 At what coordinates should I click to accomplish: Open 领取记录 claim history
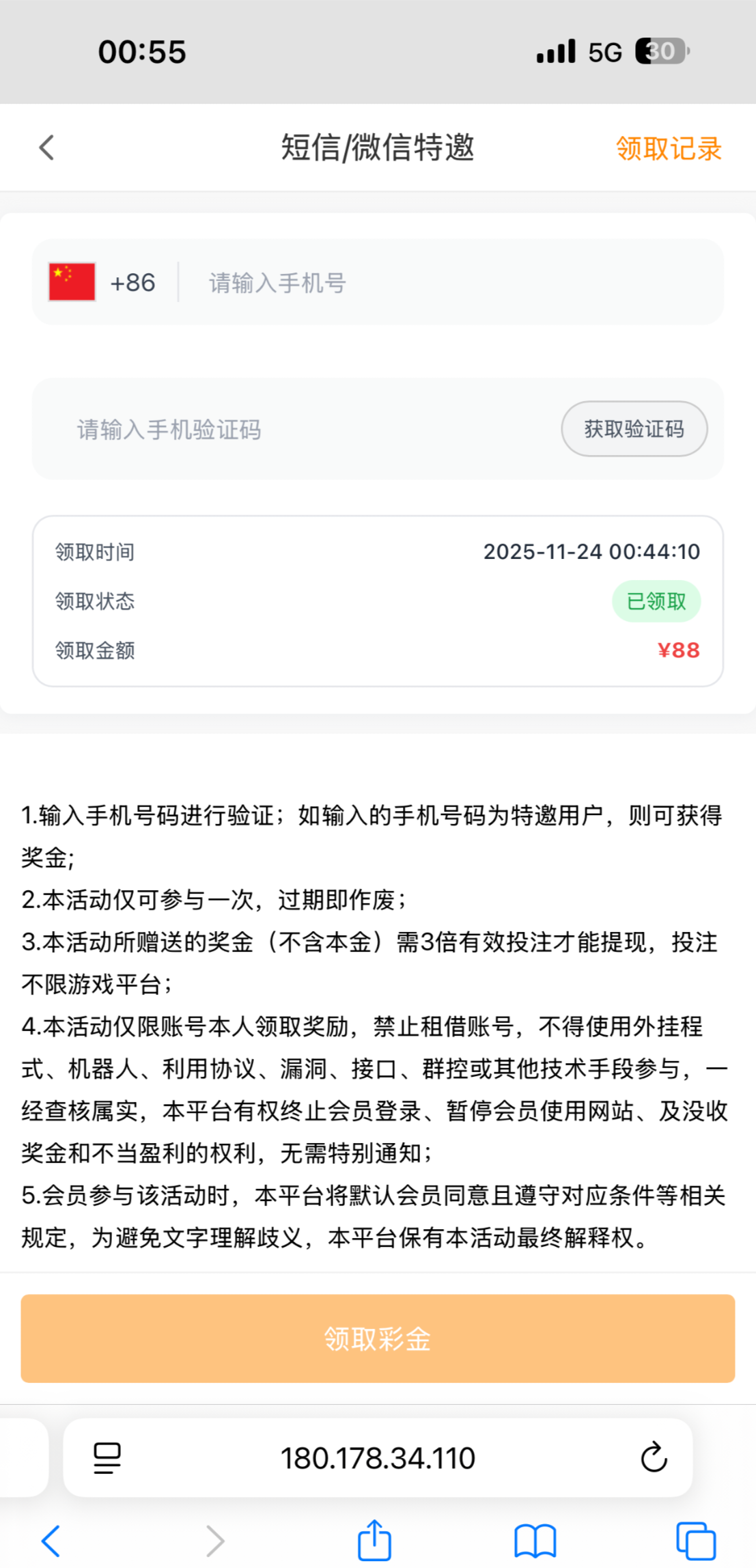(669, 148)
